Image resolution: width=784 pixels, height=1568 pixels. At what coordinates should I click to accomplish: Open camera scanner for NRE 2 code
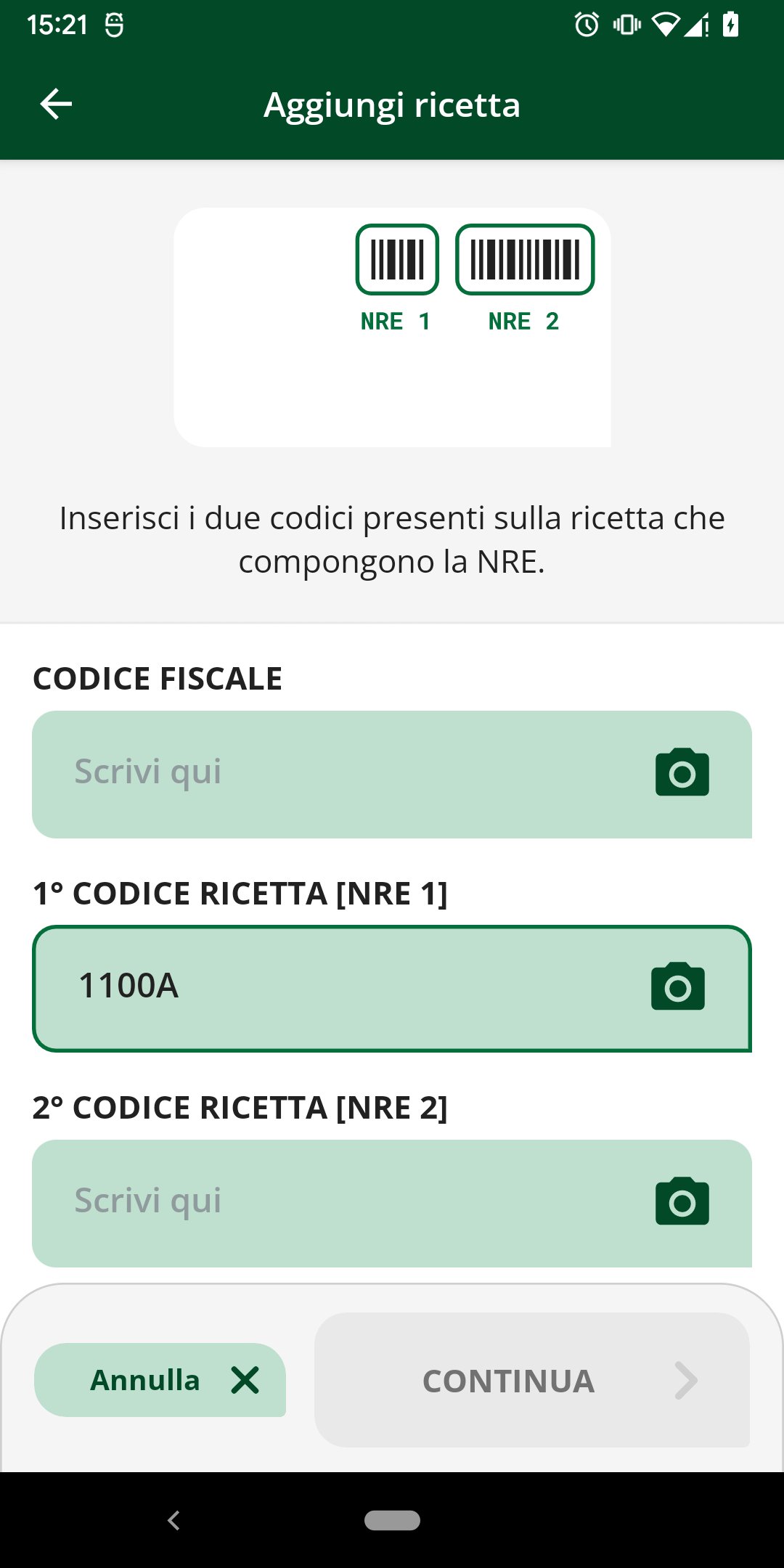pyautogui.click(x=681, y=1200)
